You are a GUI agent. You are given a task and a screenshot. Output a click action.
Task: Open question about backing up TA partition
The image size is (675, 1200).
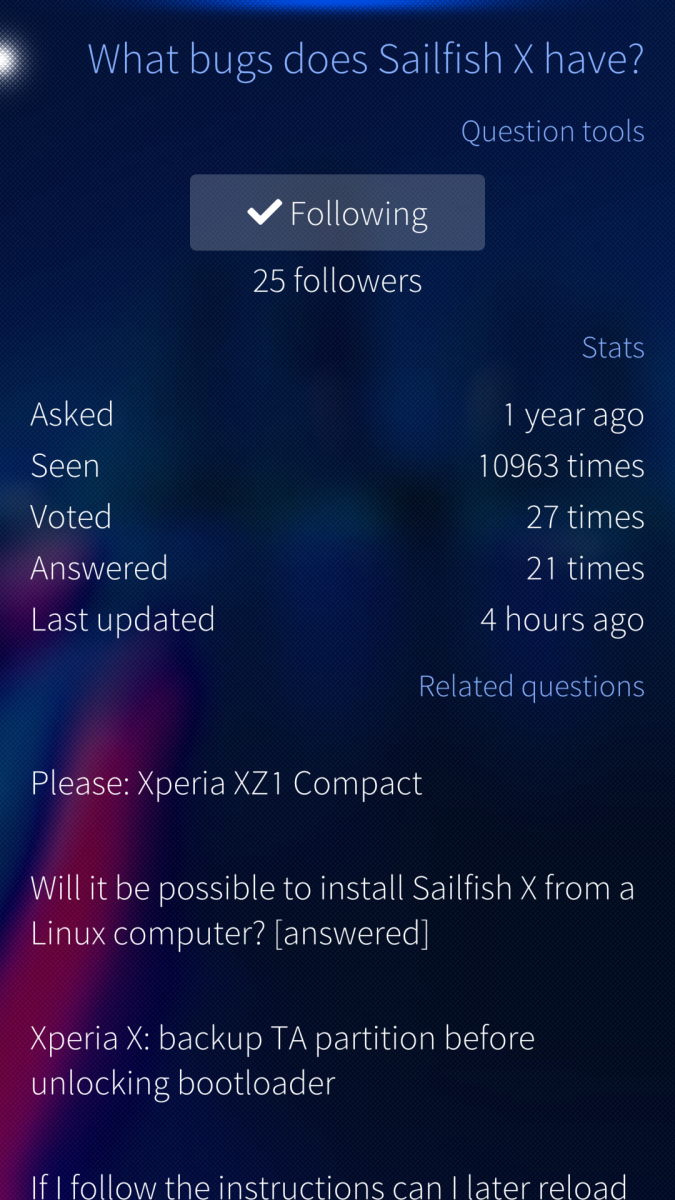(x=283, y=1060)
